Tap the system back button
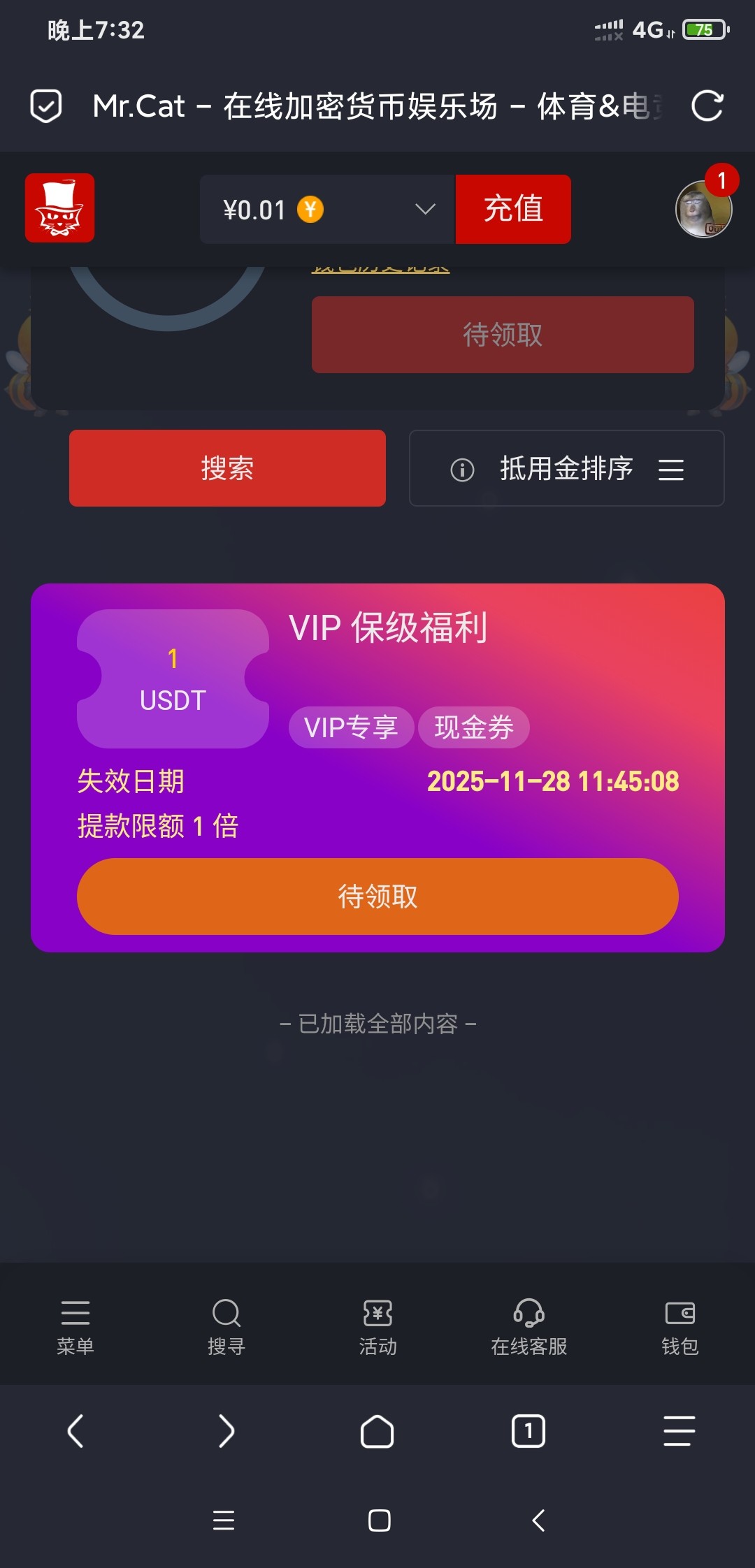Viewport: 755px width, 1568px height. 538,1520
